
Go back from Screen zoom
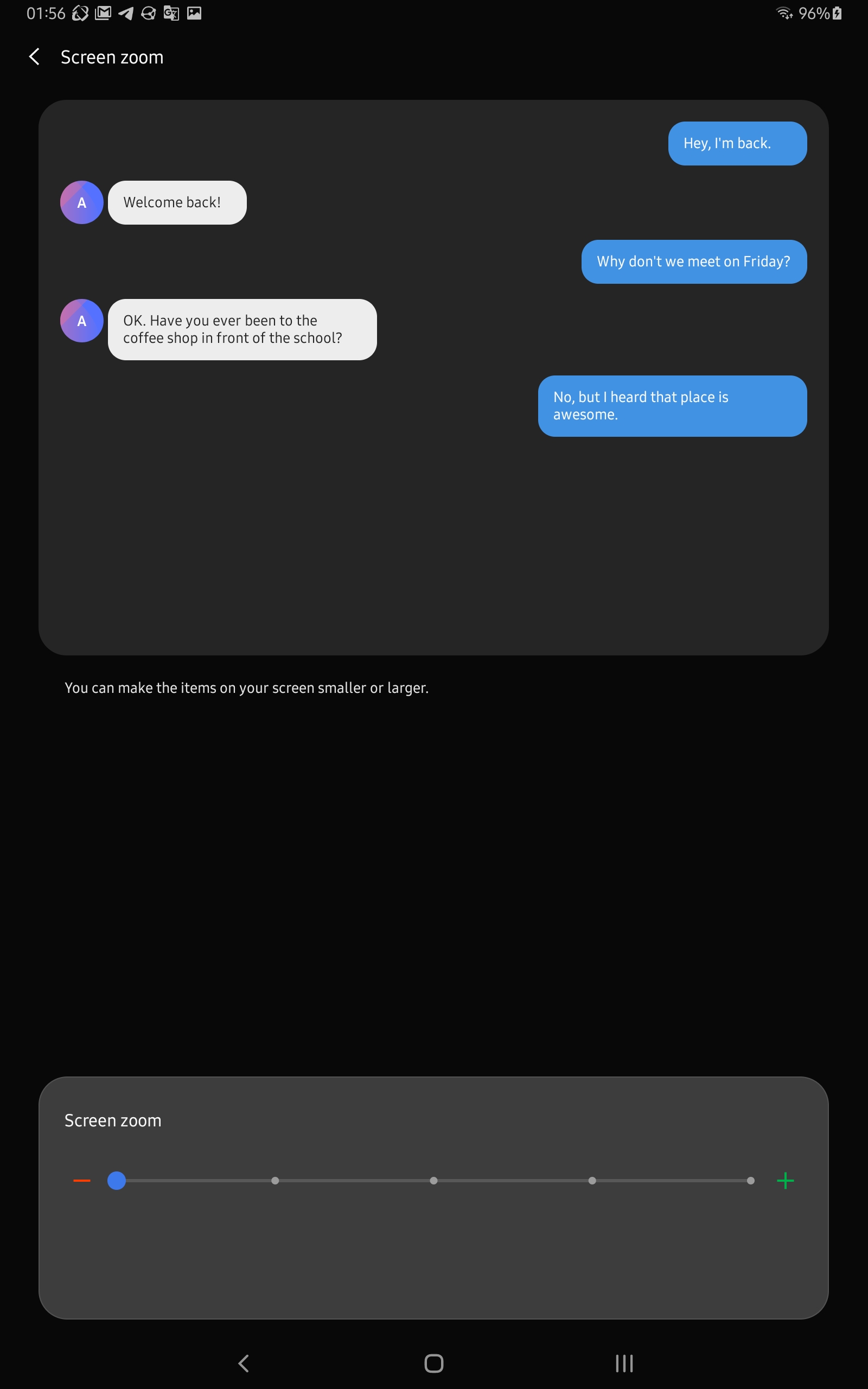click(x=34, y=57)
